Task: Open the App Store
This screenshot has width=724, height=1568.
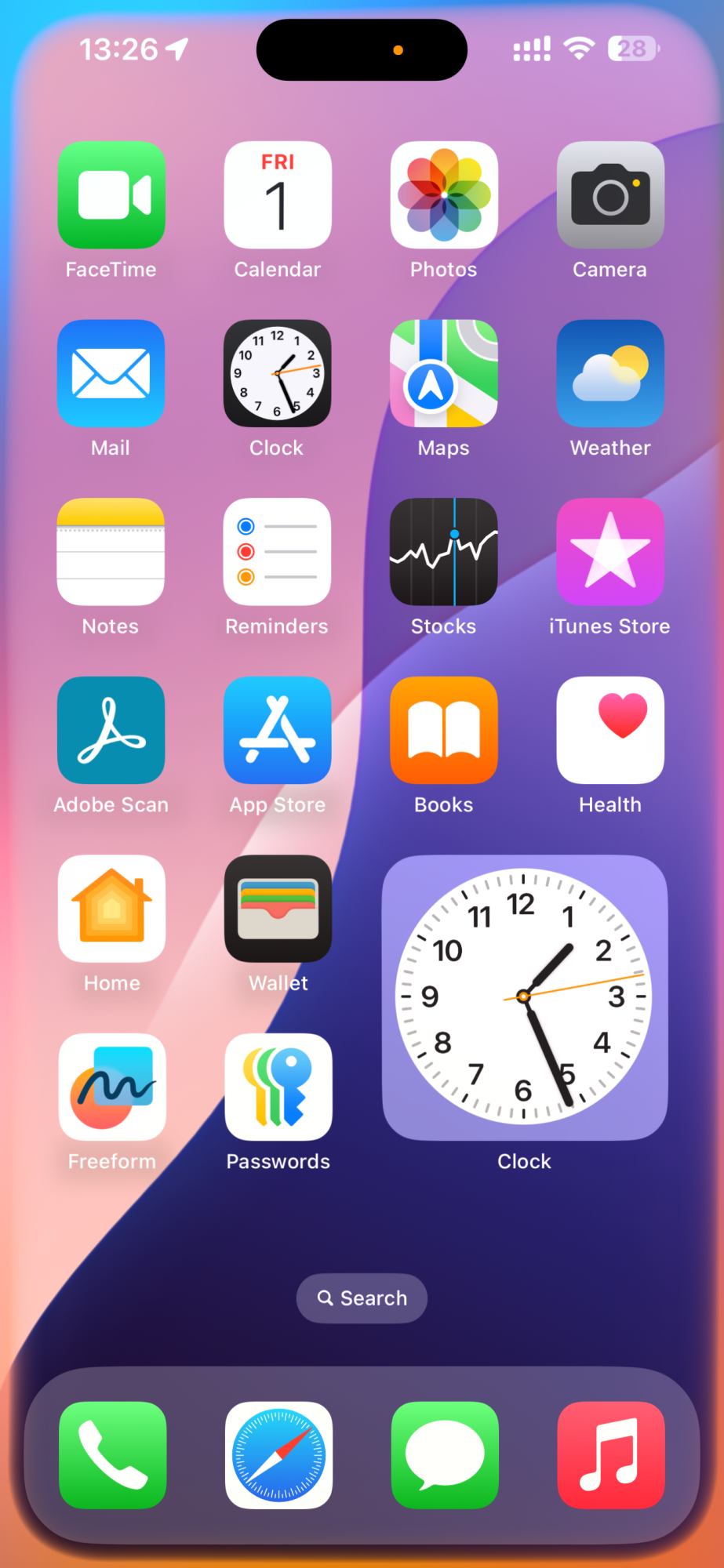Action: (278, 730)
